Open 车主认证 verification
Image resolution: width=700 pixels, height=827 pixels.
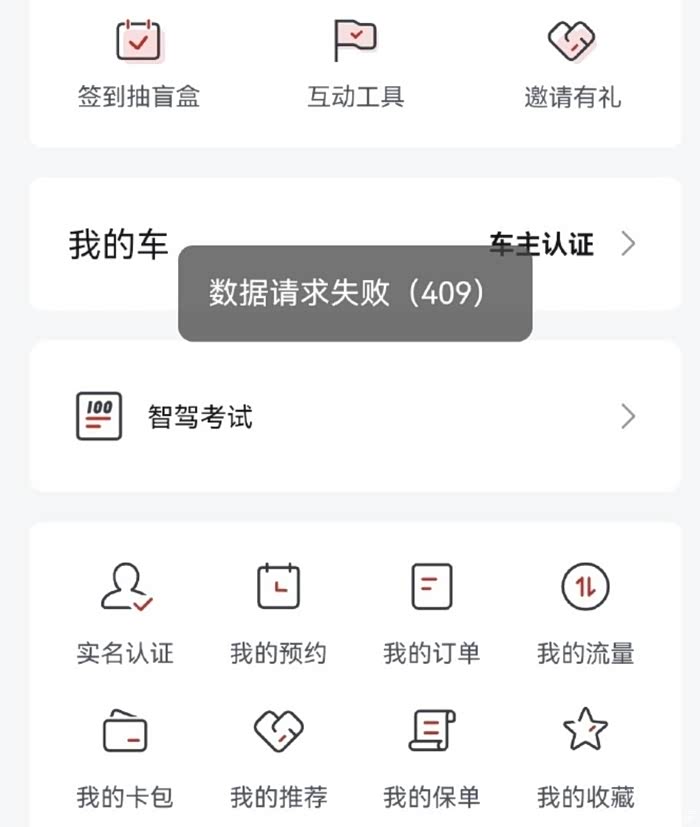pyautogui.click(x=562, y=244)
